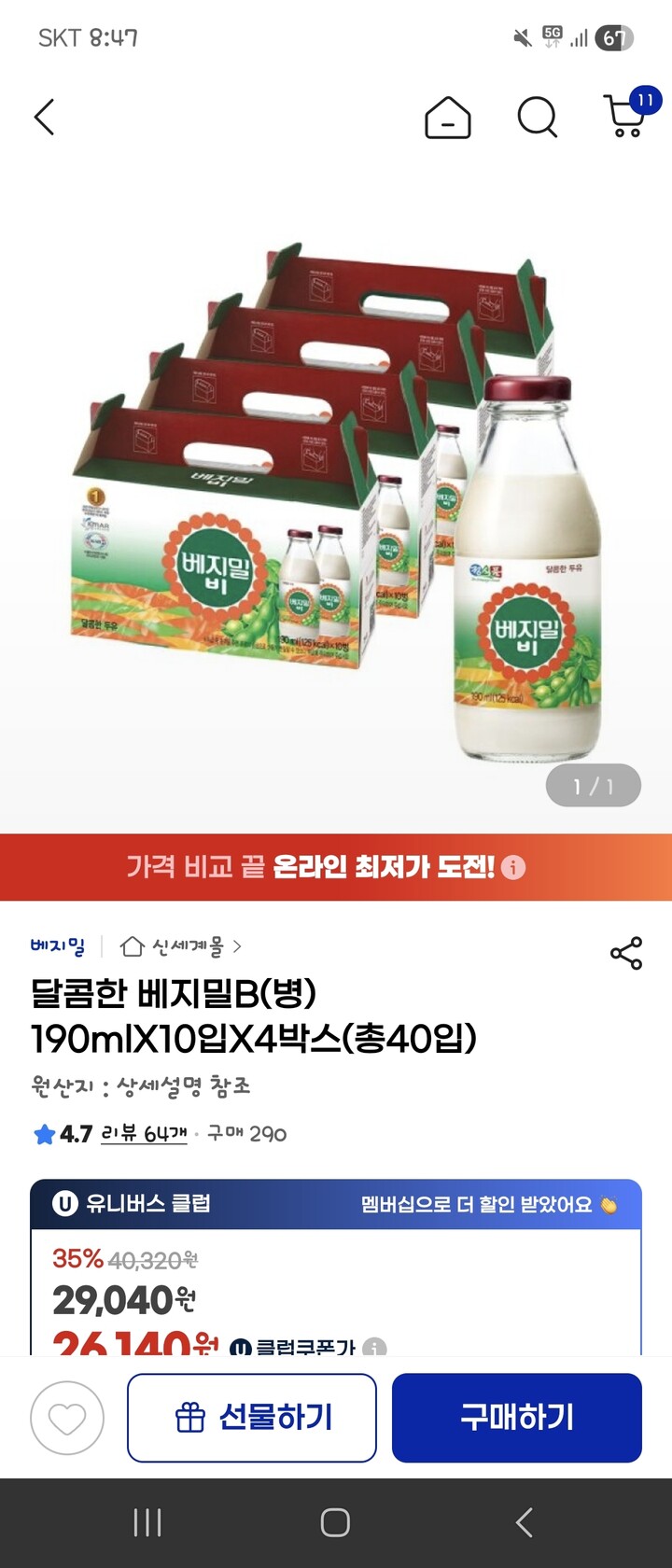Tap the 구매하기 purchase button
The image size is (672, 1568).
(516, 1416)
